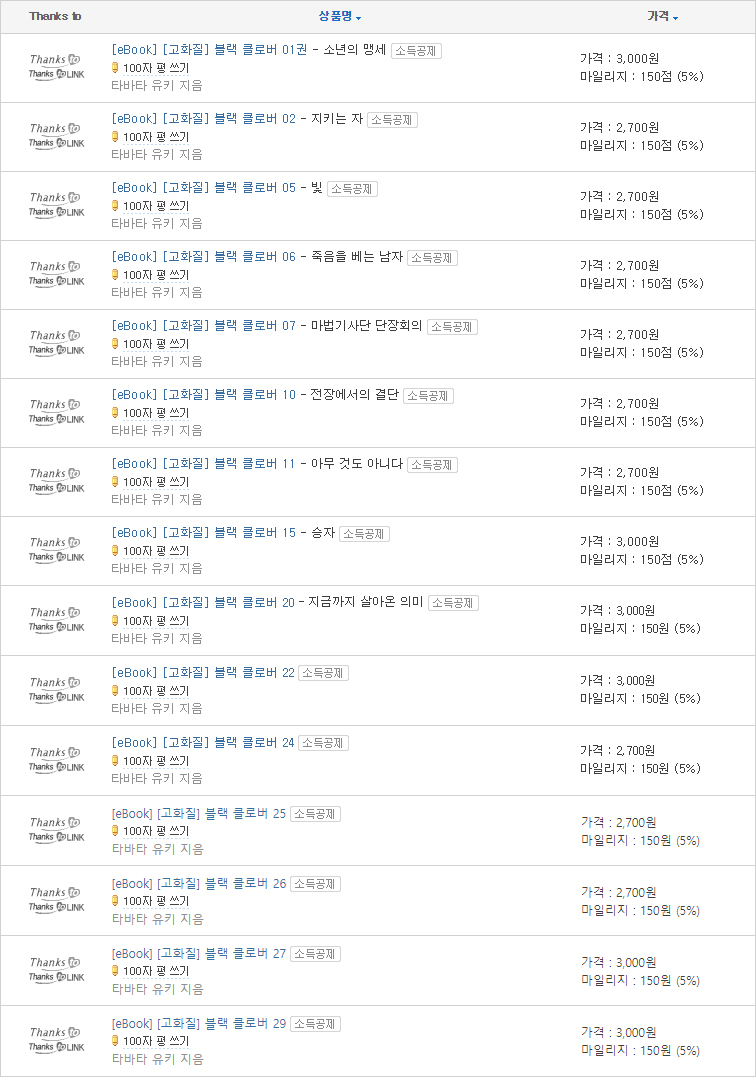Write a 100자 평 for 블랙 클로버 15
This screenshot has height=1077, width=756.
pyautogui.click(x=156, y=551)
